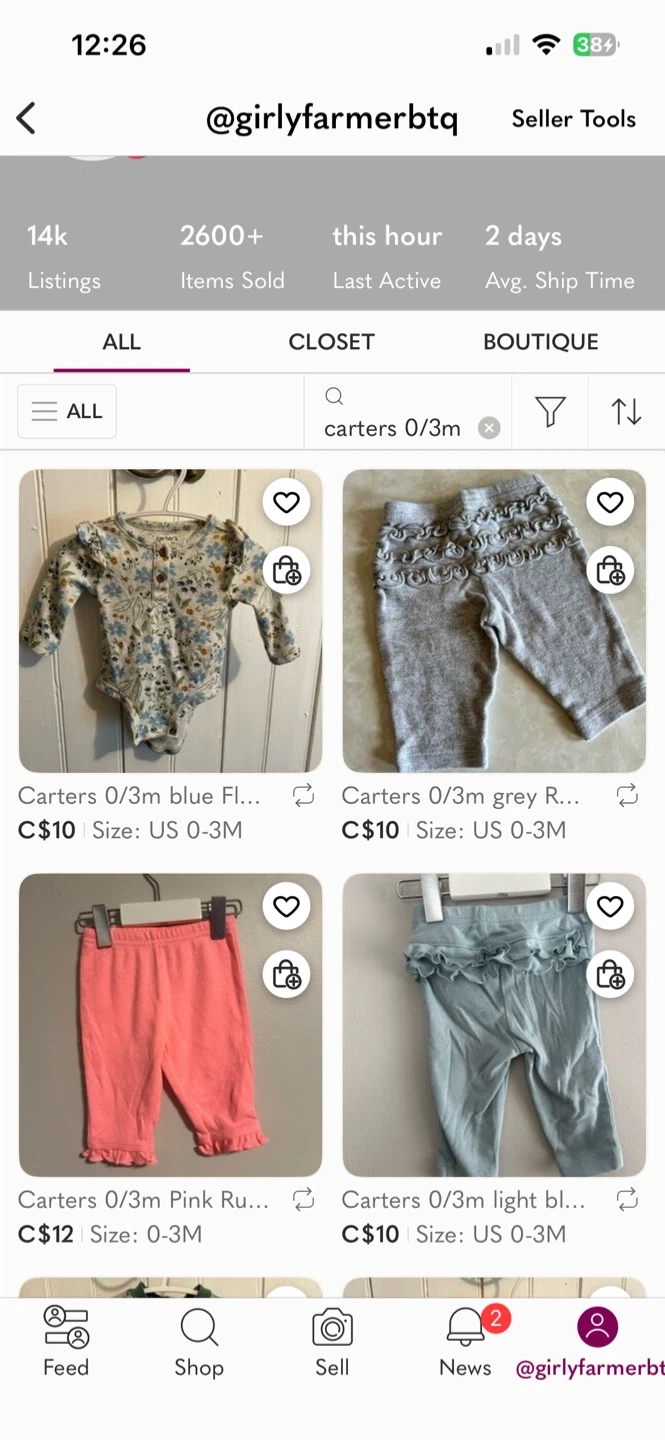Share the Carters 0/3m grey listing

[x=627, y=796]
